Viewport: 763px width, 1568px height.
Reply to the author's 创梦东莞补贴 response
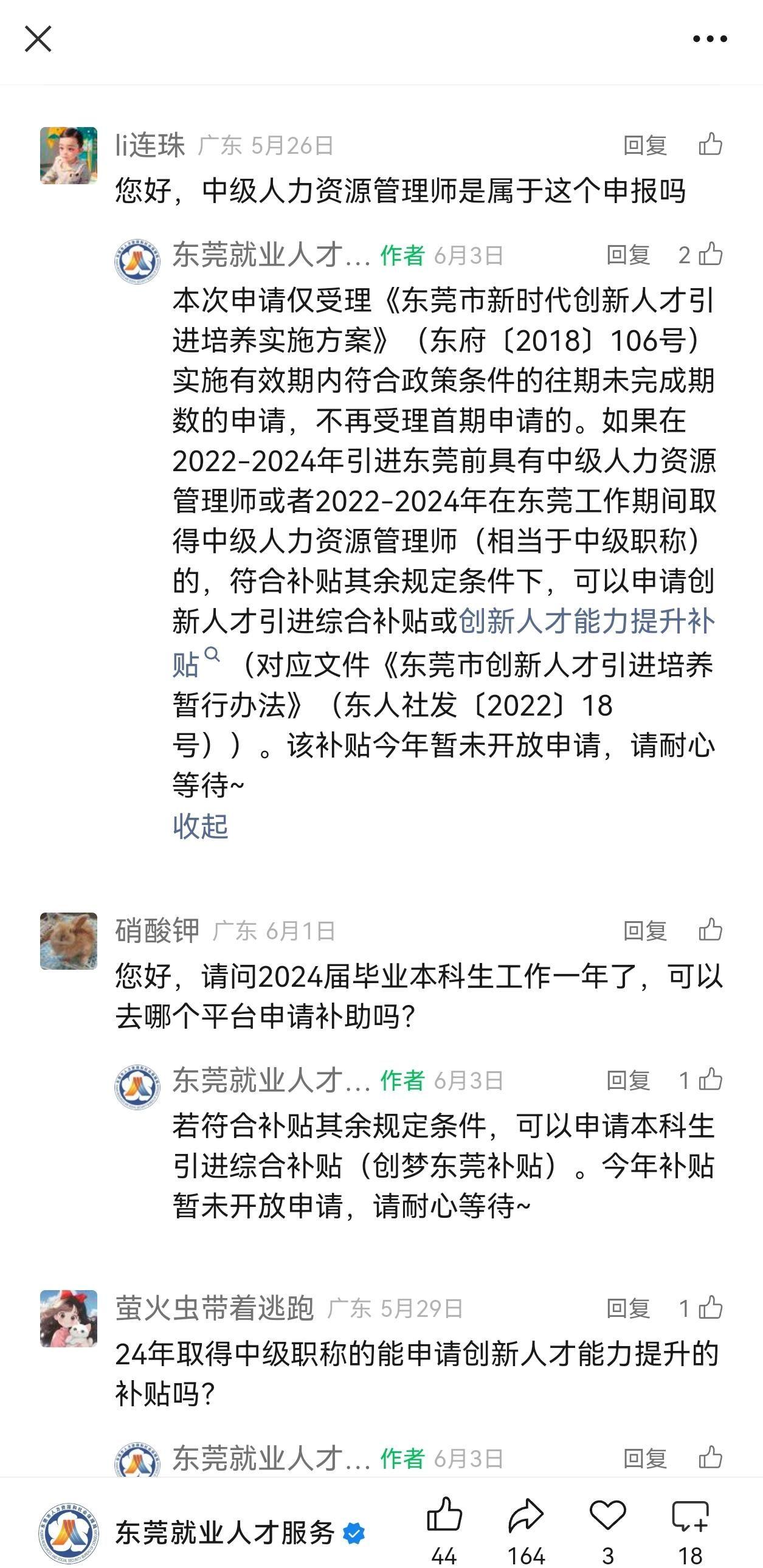(628, 1081)
